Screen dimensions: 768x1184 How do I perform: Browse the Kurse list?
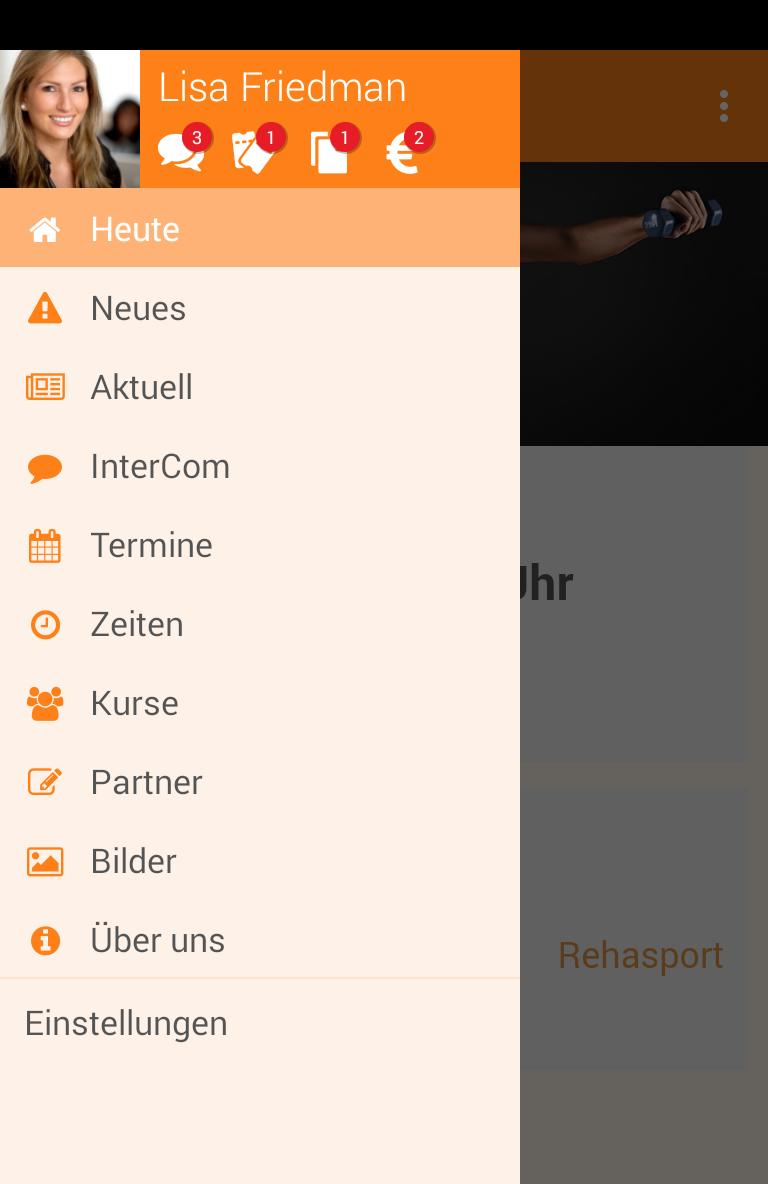[134, 703]
